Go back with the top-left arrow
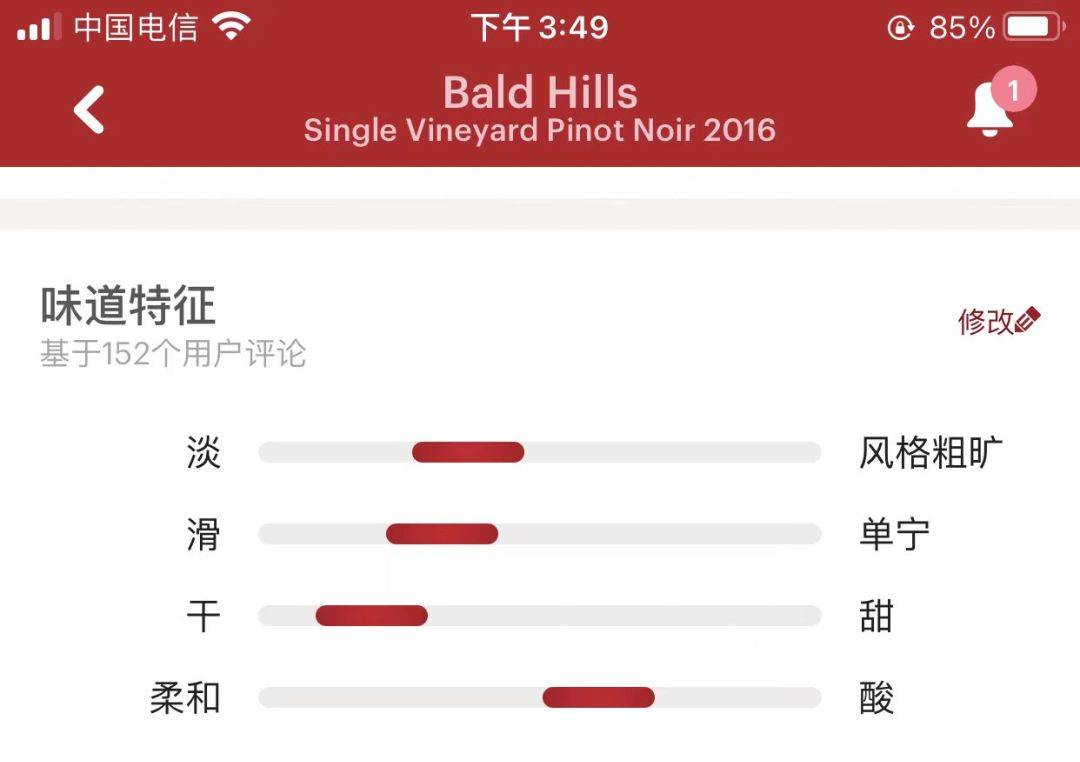The image size is (1080, 762). (x=89, y=110)
